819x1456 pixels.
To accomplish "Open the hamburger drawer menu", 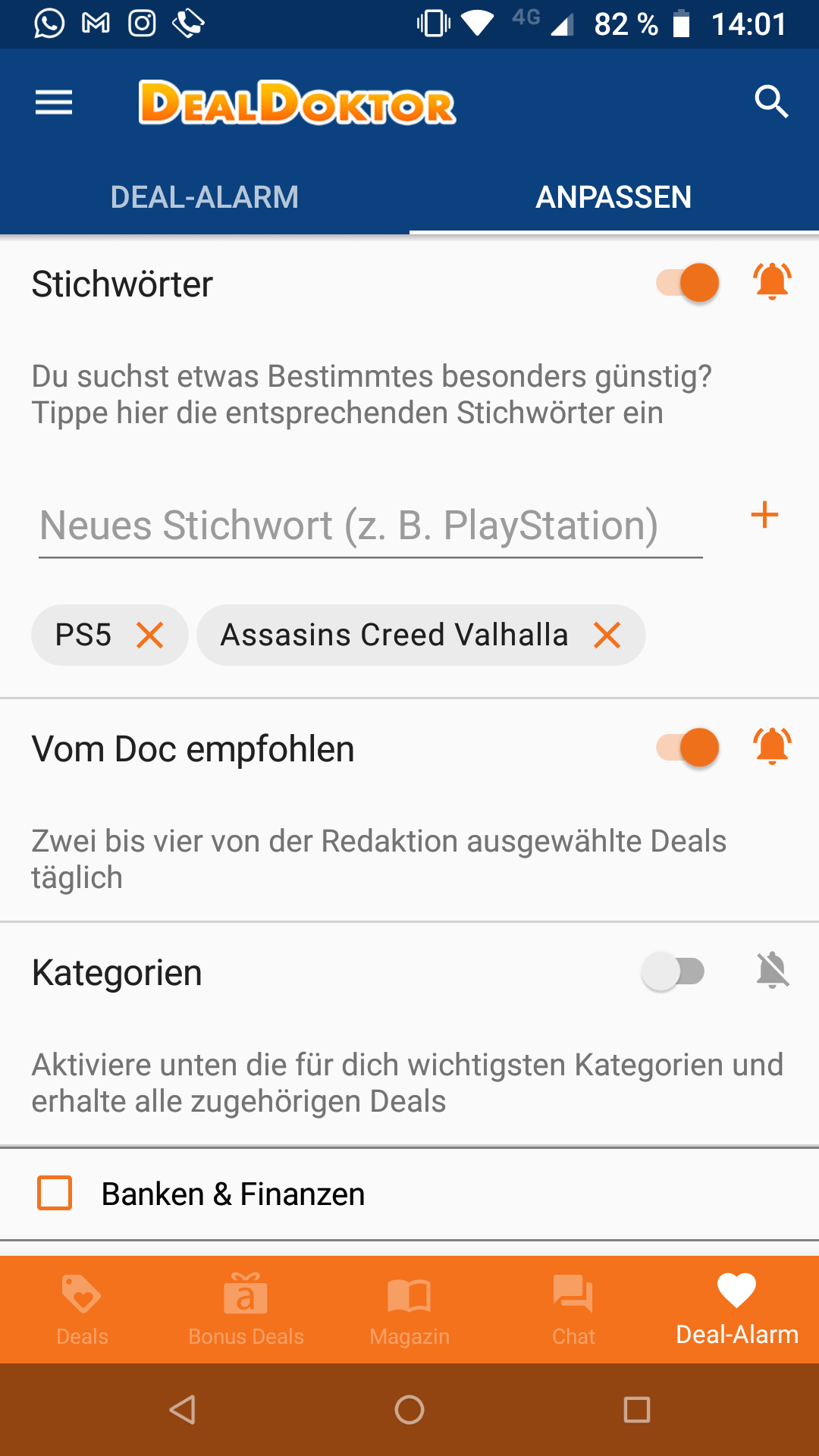I will point(54,102).
